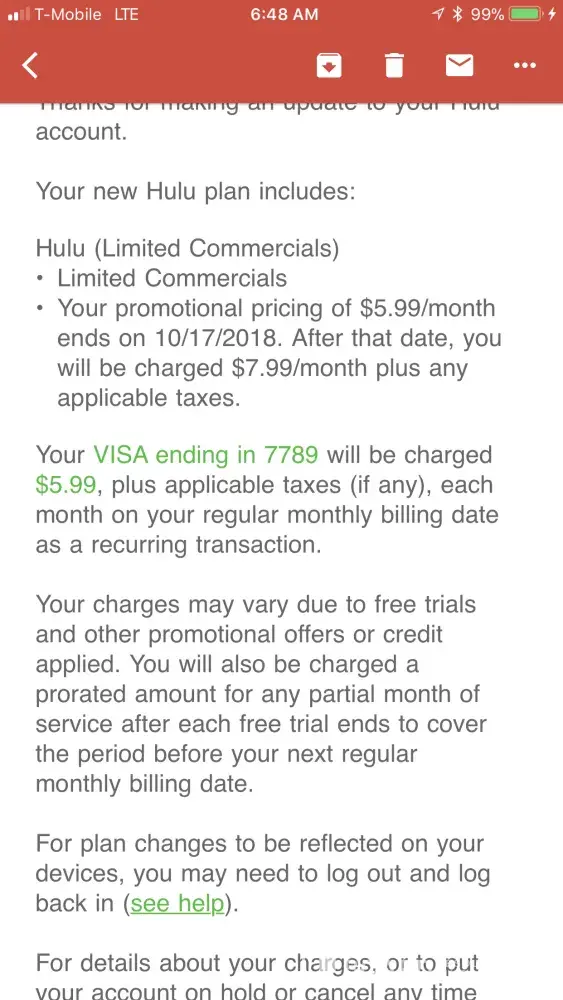Go back to the inbox
This screenshot has height=1000, width=563.
(x=30, y=65)
